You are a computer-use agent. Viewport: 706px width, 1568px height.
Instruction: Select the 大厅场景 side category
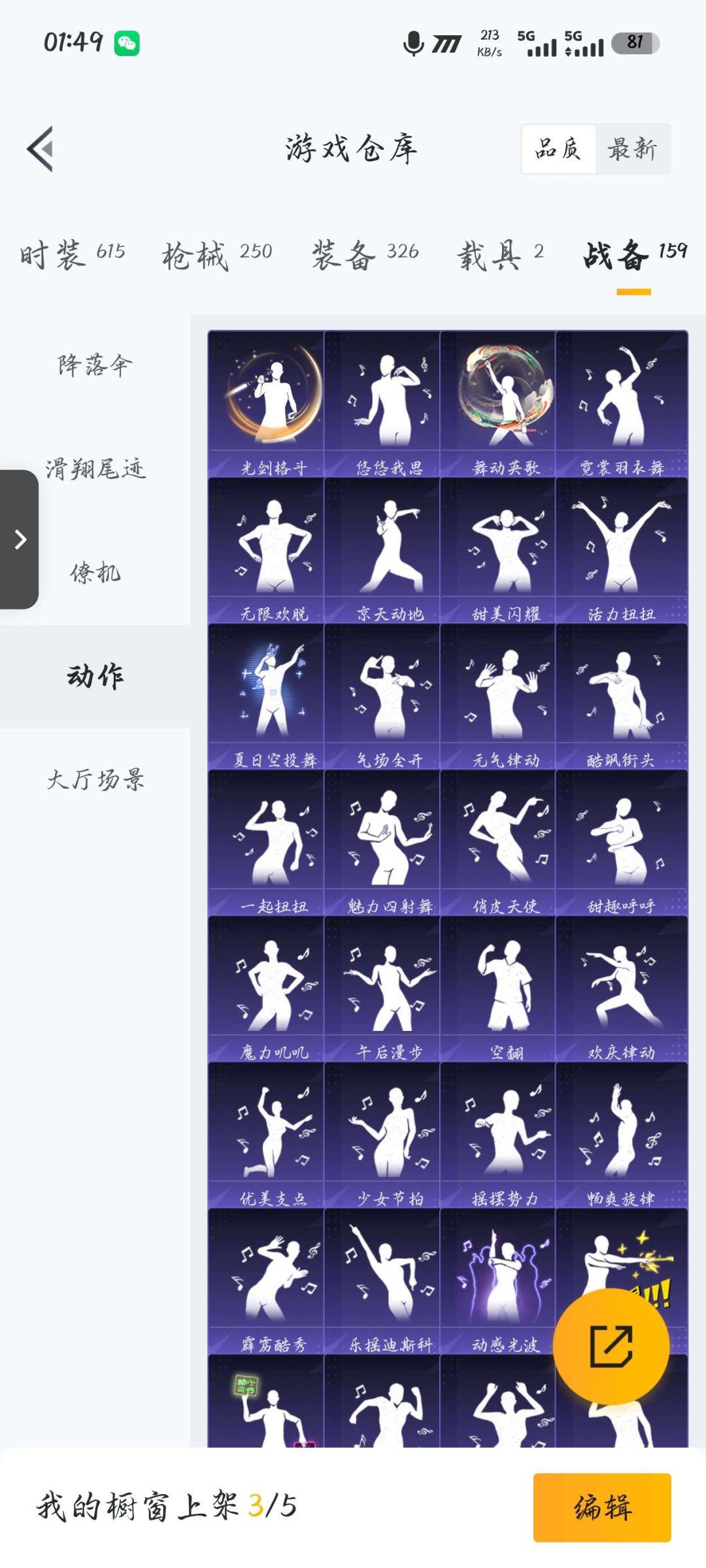click(x=95, y=779)
